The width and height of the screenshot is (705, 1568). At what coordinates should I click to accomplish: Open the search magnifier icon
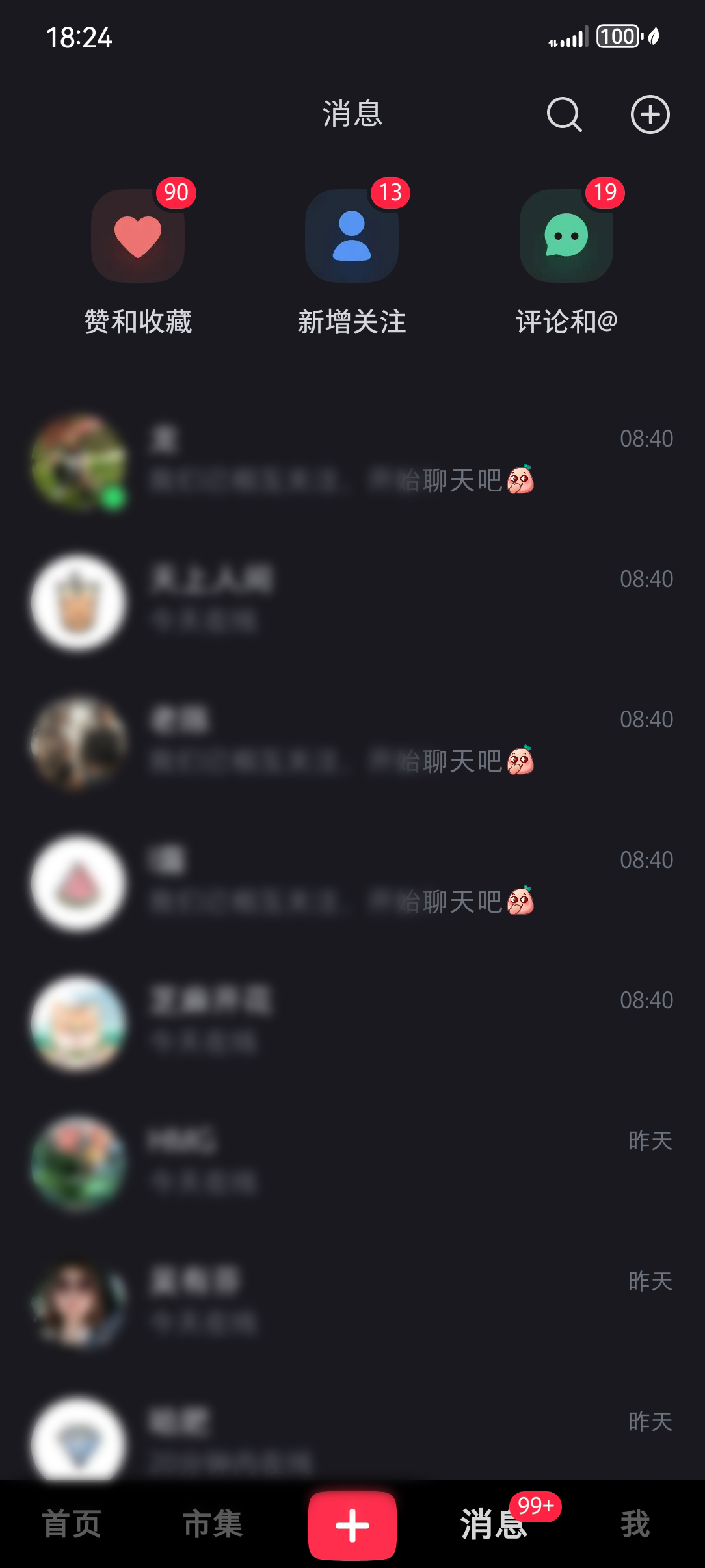(x=563, y=115)
